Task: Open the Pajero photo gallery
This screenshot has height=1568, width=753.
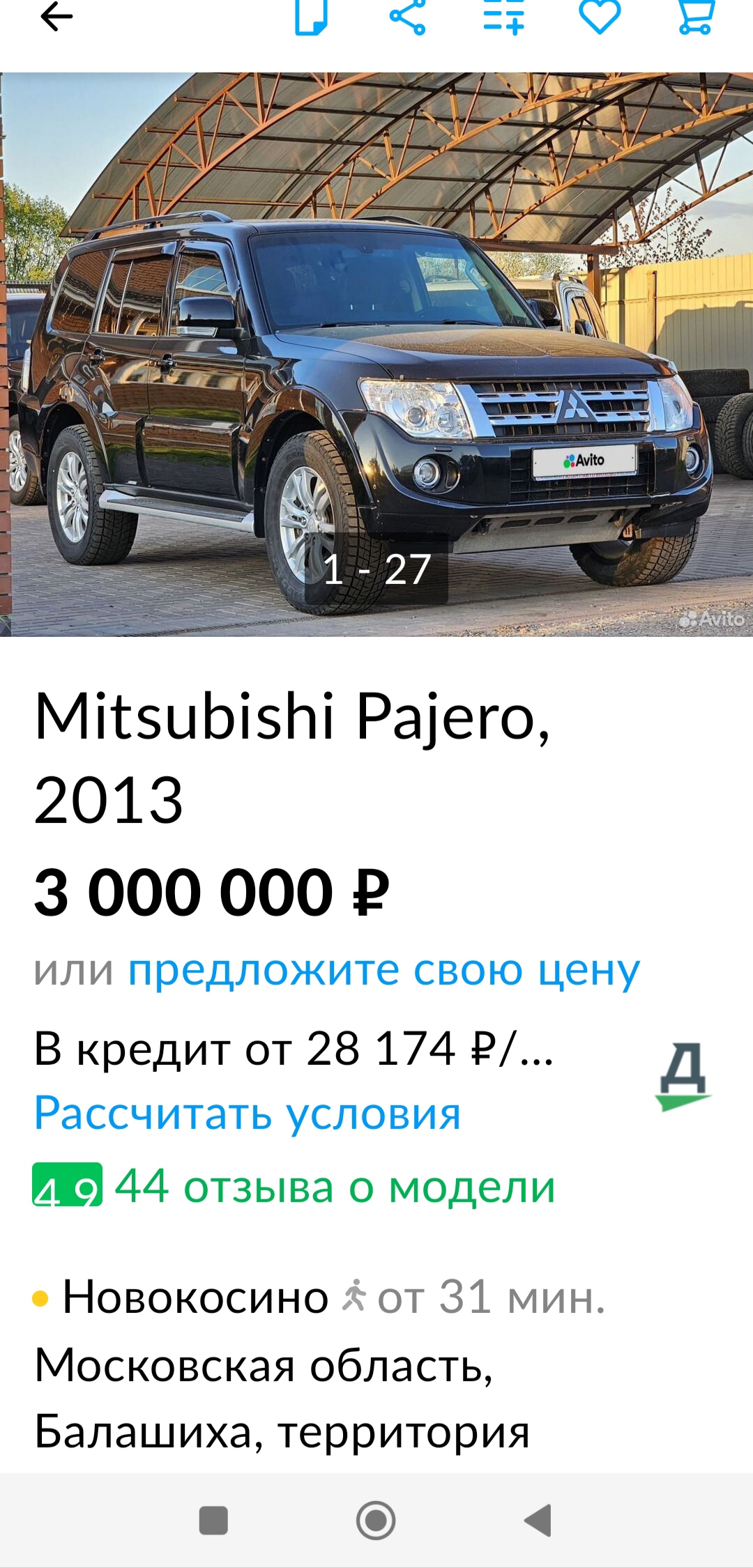Action: tap(376, 354)
